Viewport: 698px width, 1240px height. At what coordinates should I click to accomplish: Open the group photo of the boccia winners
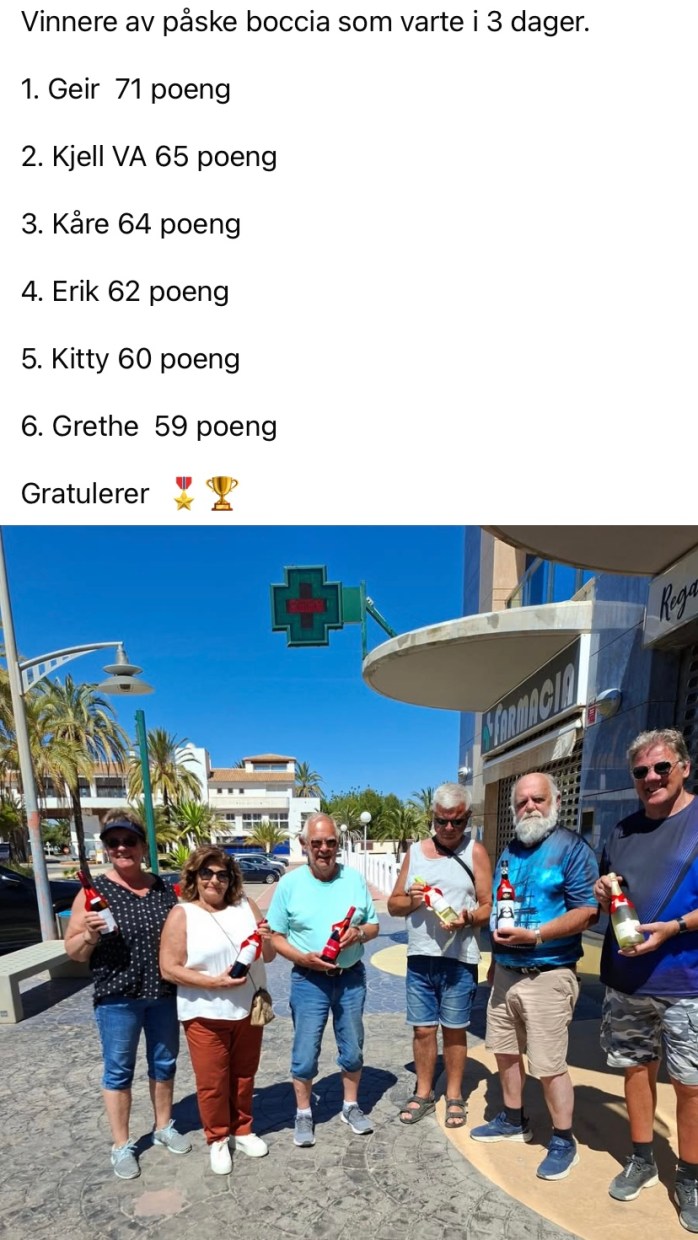tap(349, 880)
